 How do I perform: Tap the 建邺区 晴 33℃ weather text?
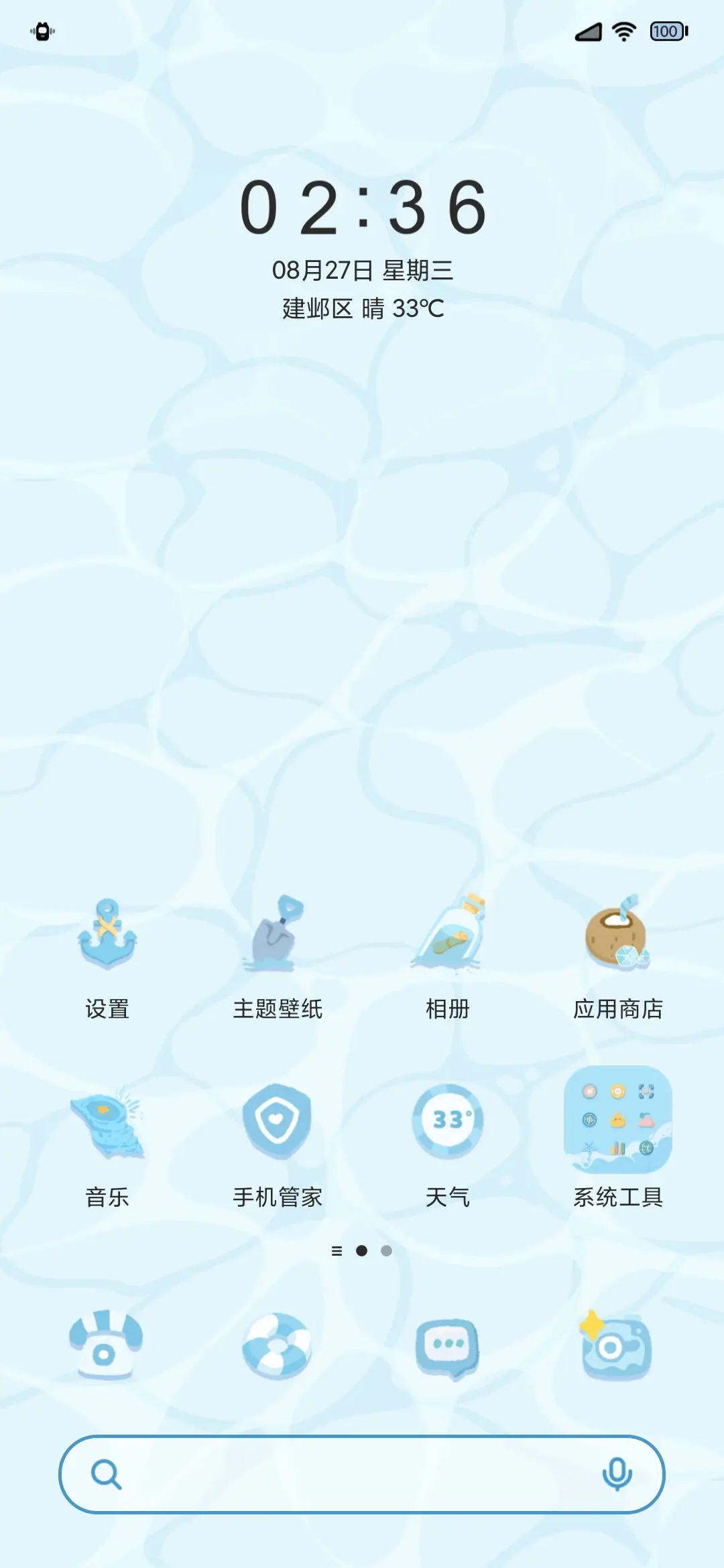(362, 310)
